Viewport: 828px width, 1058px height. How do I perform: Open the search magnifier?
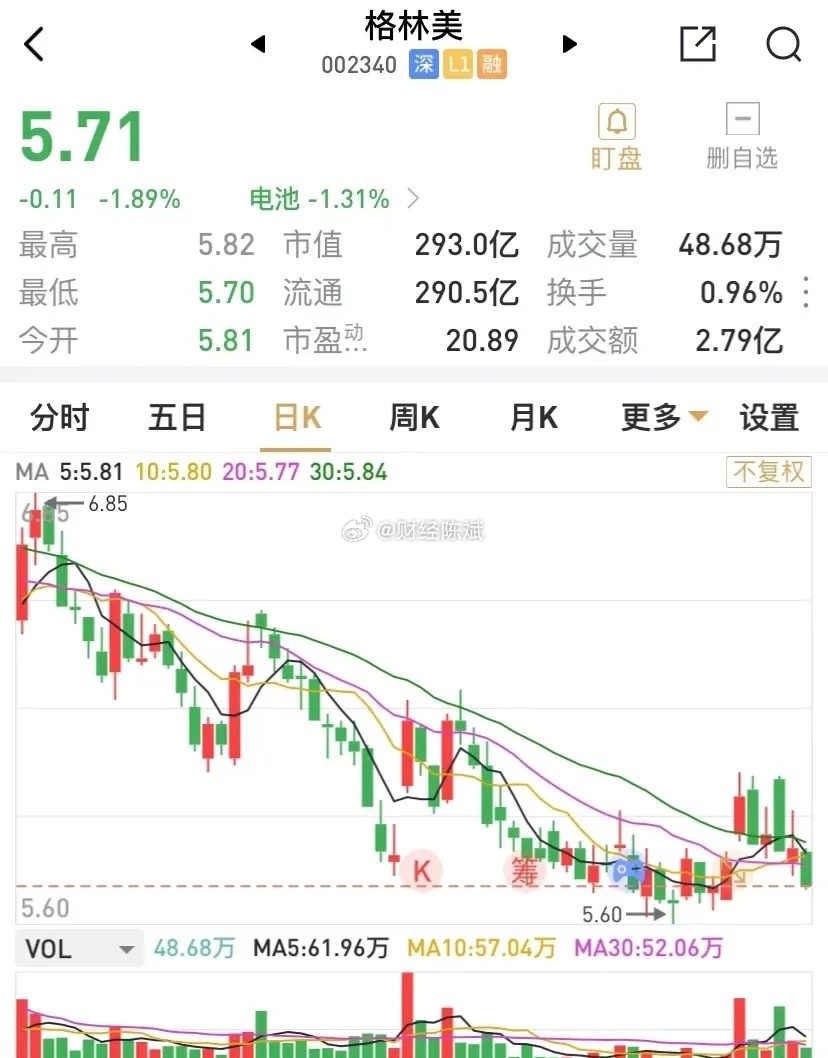tap(783, 44)
